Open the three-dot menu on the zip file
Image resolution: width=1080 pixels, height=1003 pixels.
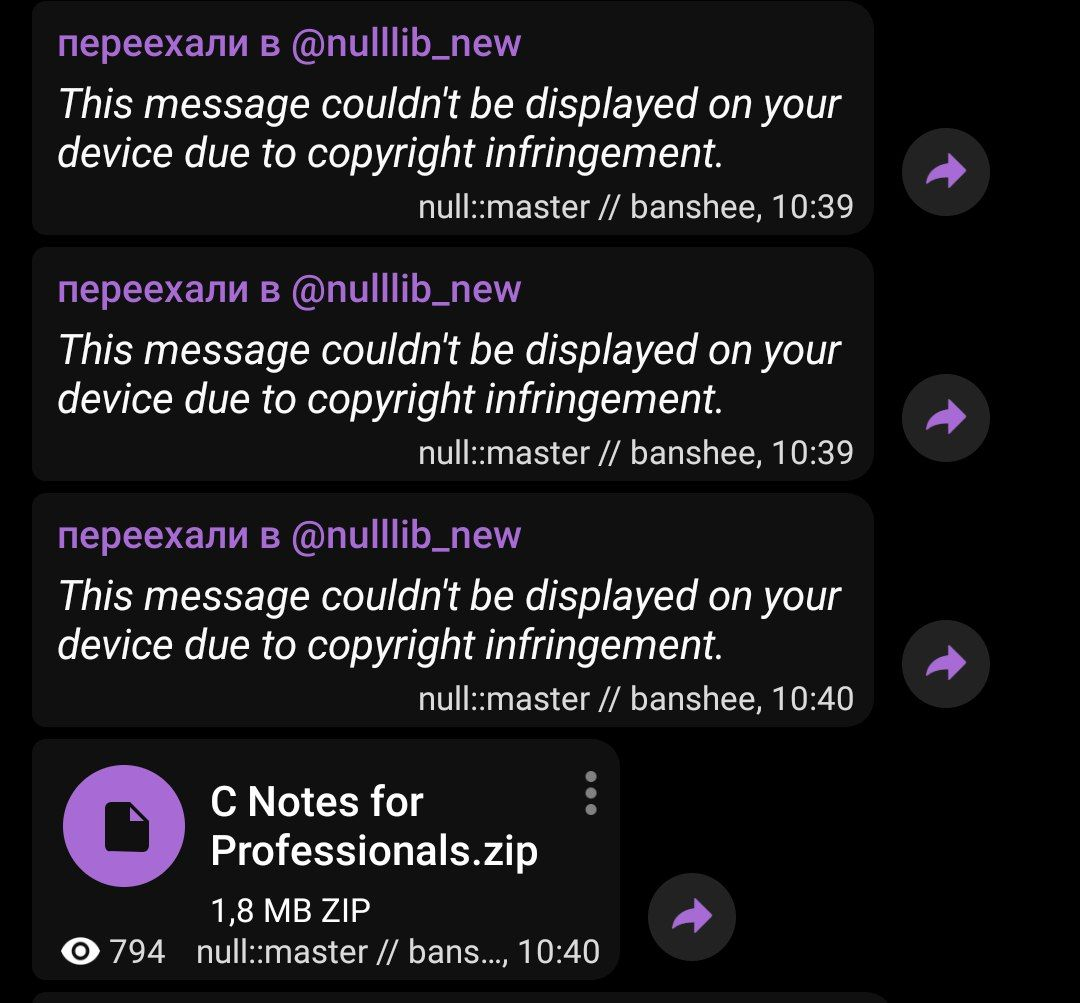pyautogui.click(x=591, y=793)
